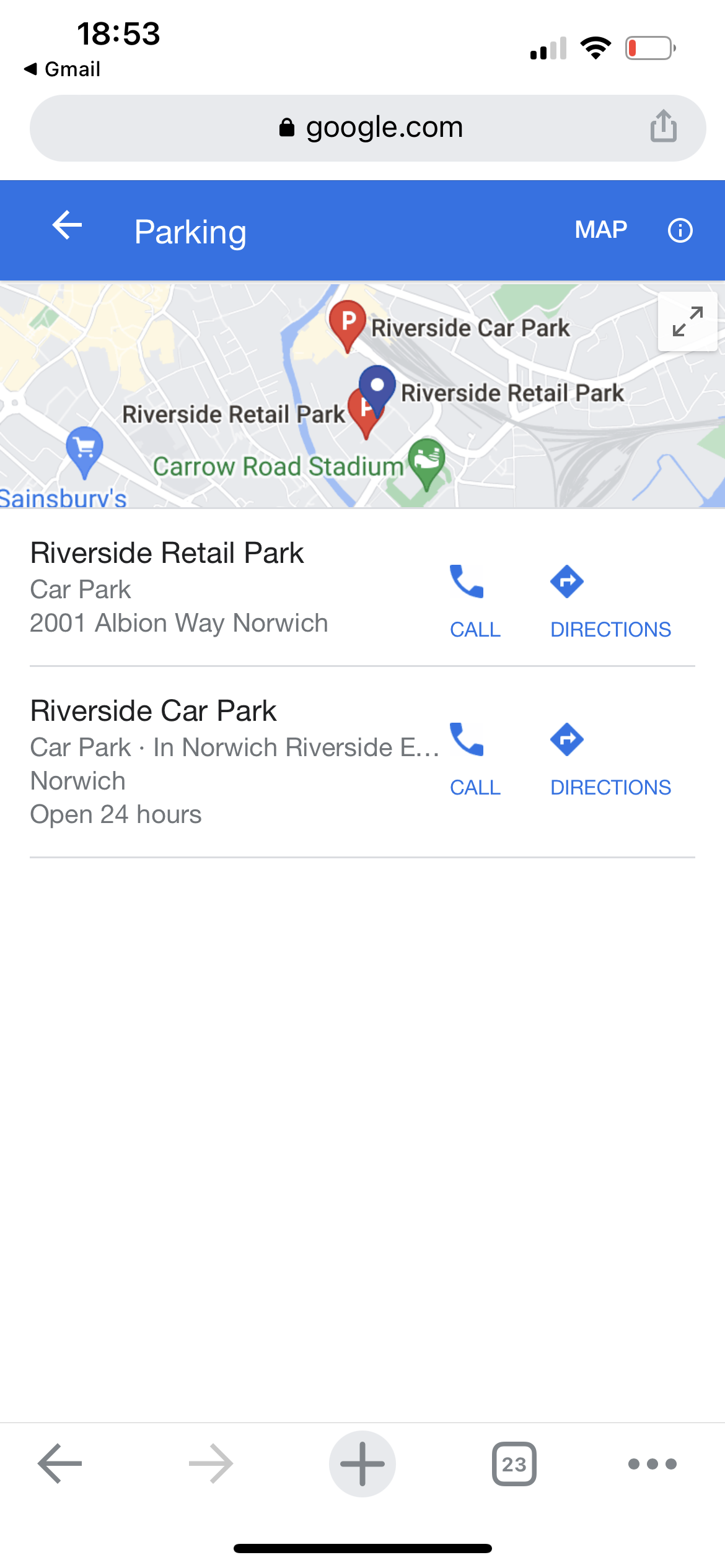Open the Riverside Car Park listing
725x1568 pixels.
tap(154, 712)
